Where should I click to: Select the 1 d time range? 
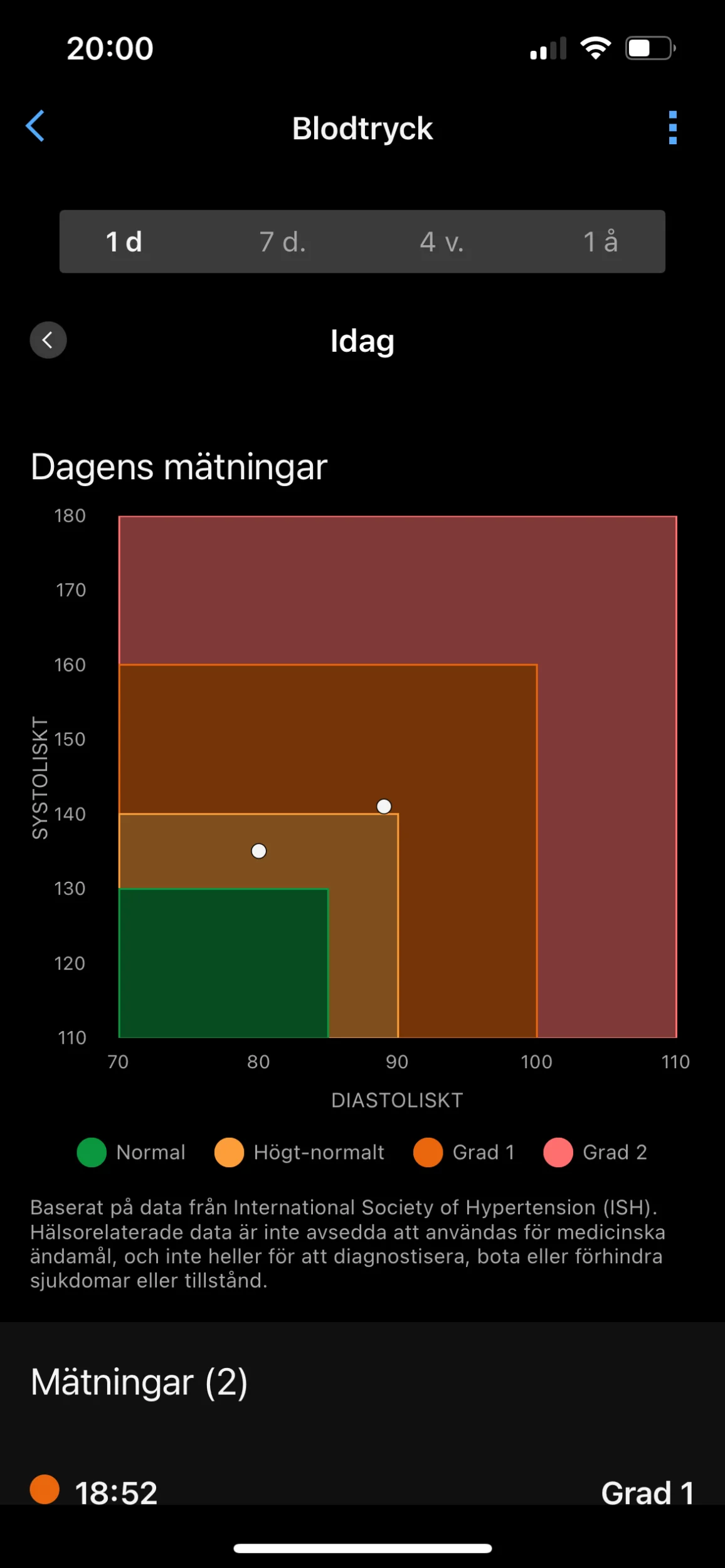point(124,241)
